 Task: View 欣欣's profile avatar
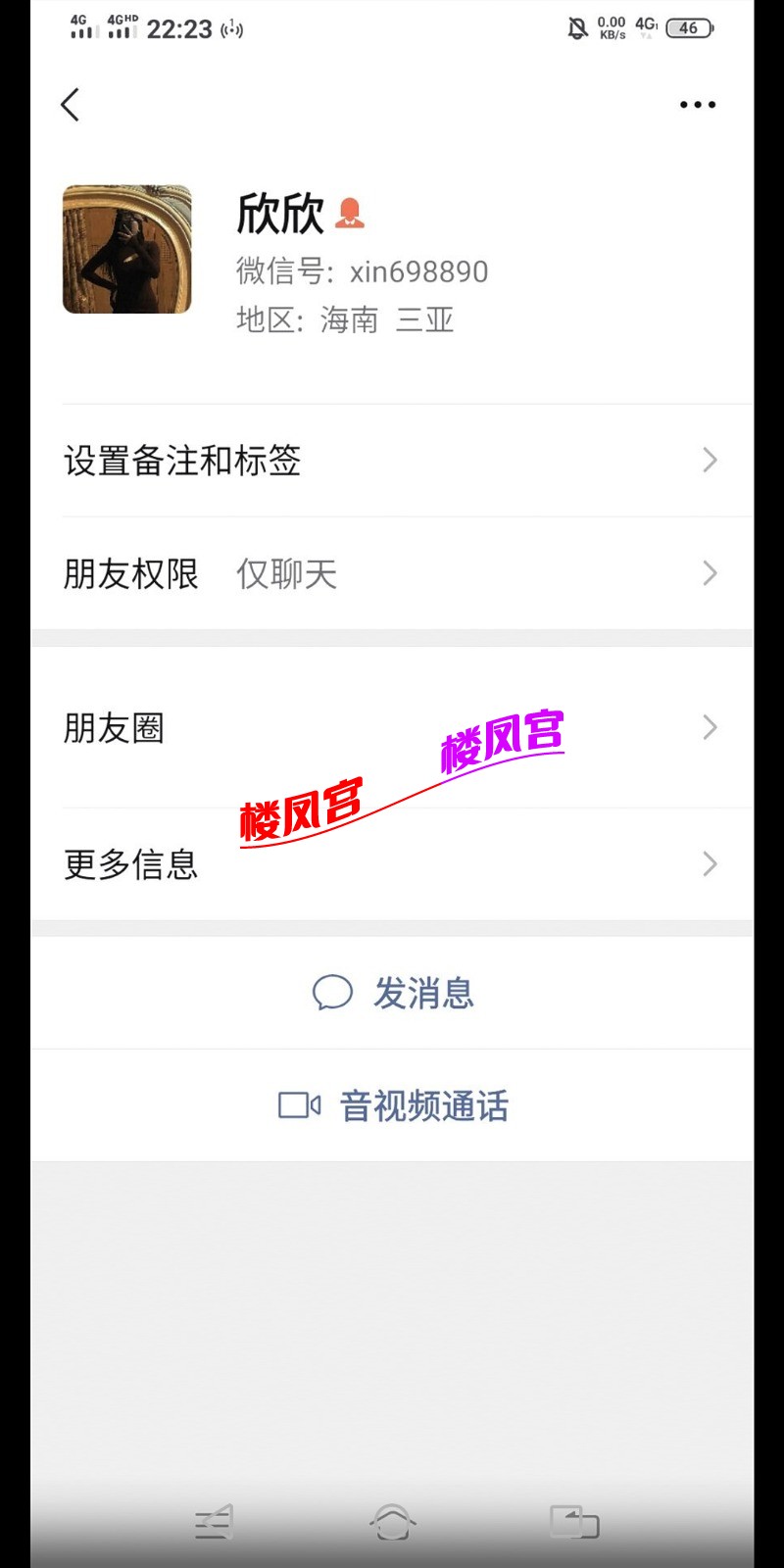click(x=127, y=250)
